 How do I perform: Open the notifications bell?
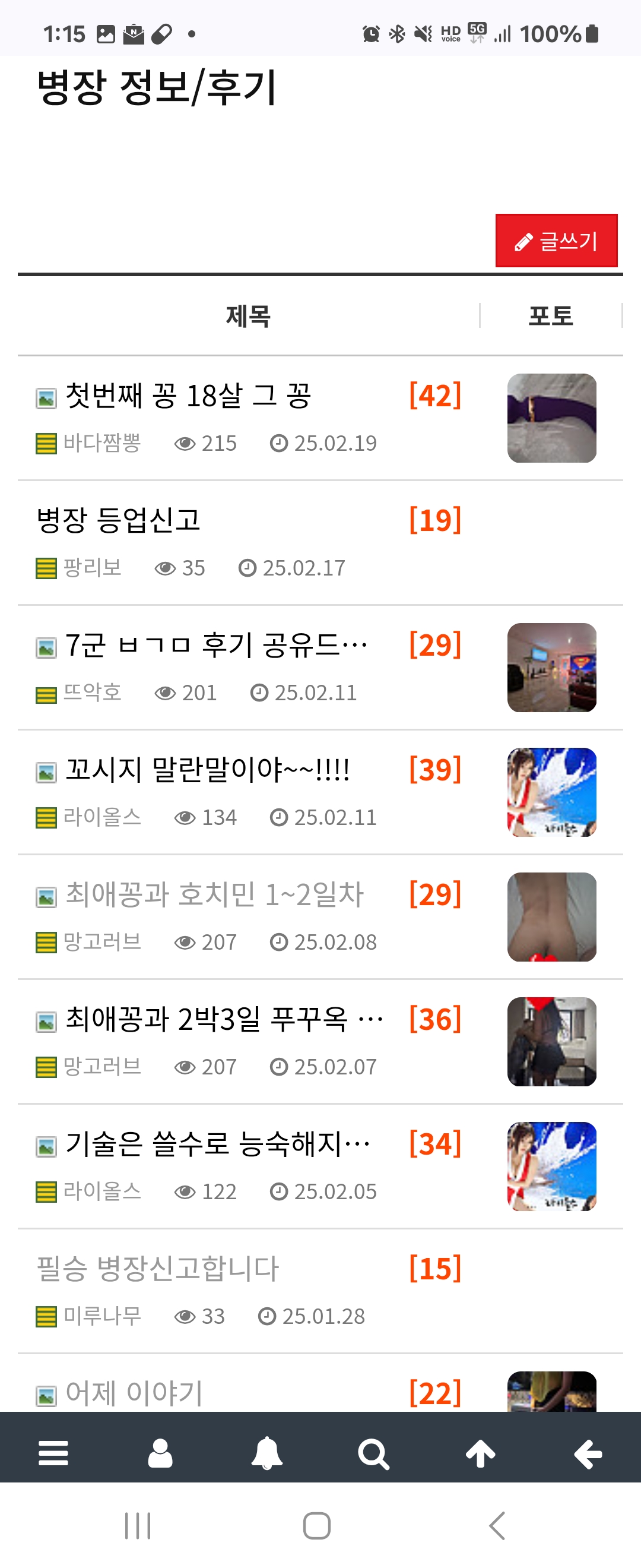(266, 1453)
